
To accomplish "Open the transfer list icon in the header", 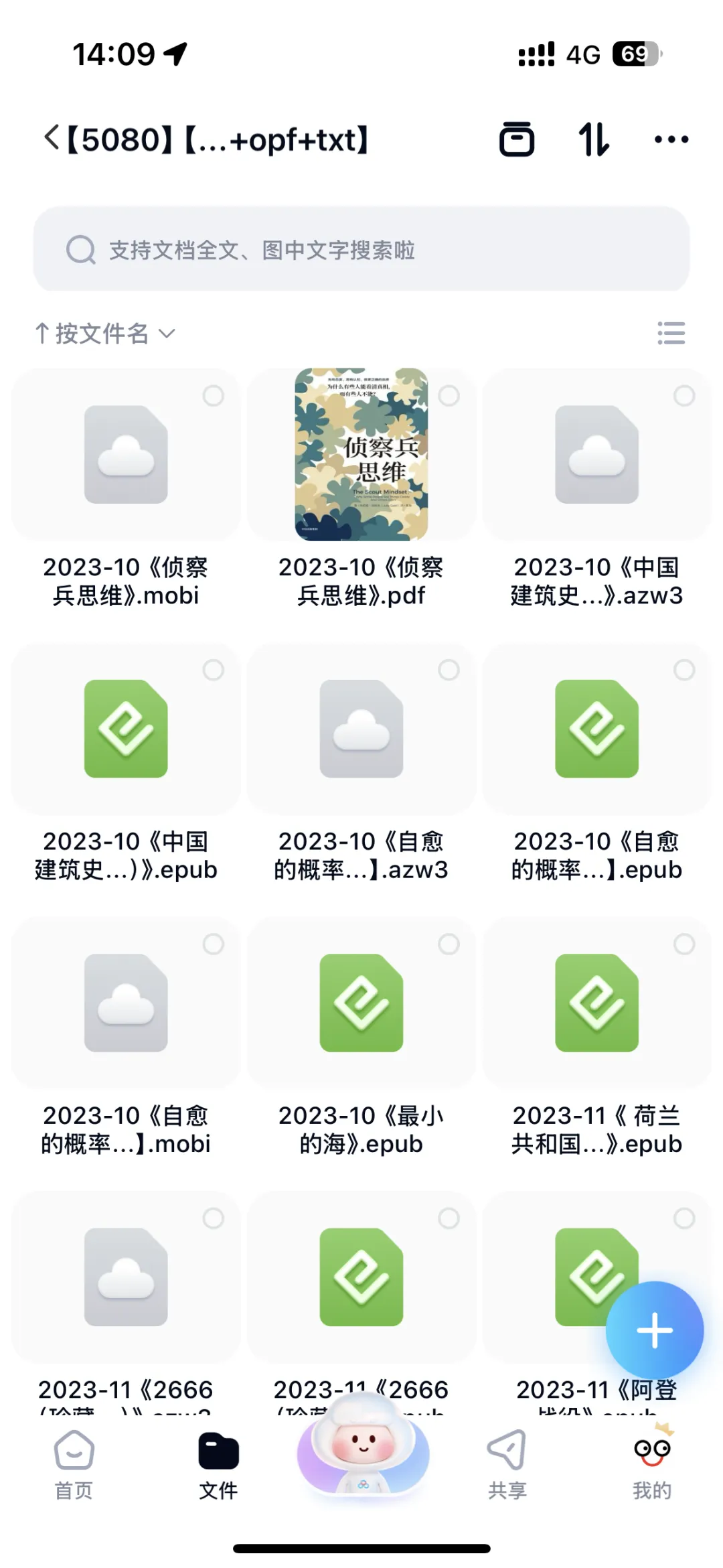I will (x=516, y=139).
